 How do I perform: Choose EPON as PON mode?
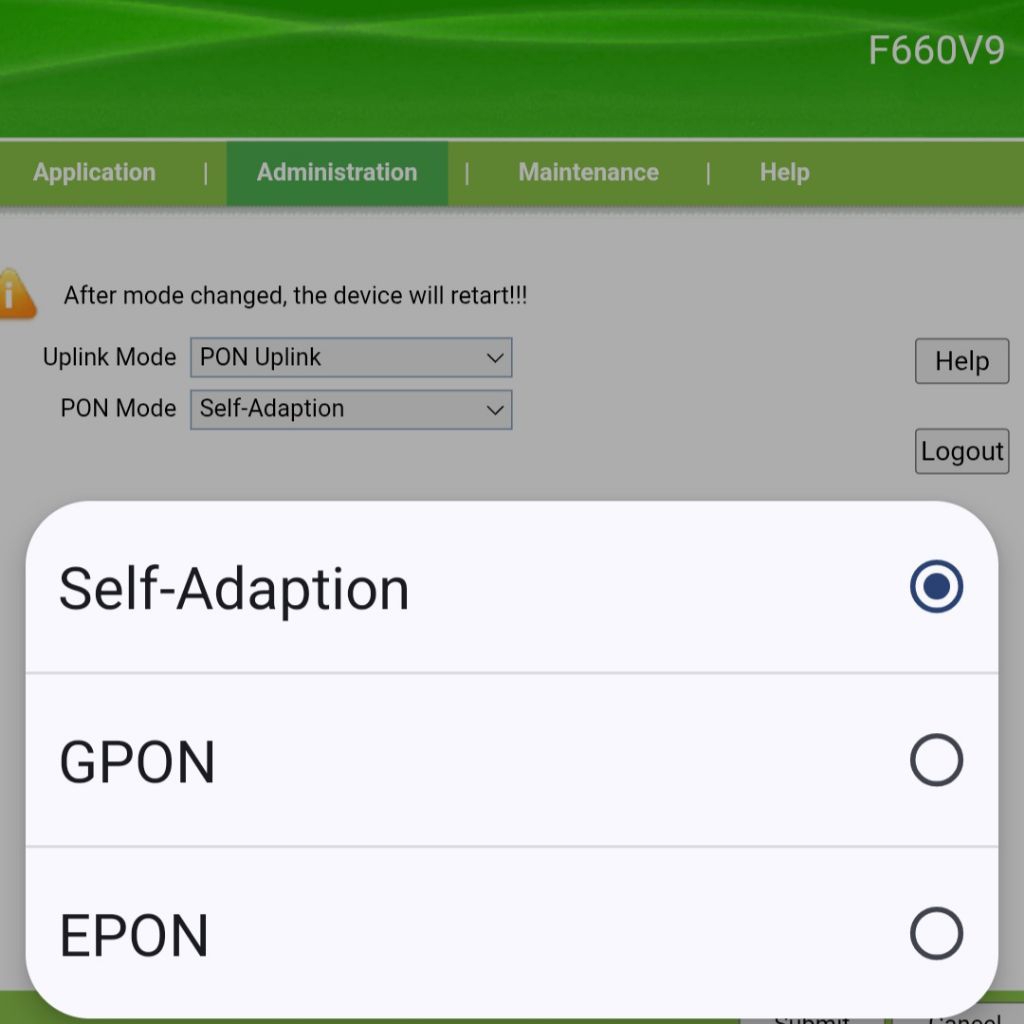pos(510,934)
